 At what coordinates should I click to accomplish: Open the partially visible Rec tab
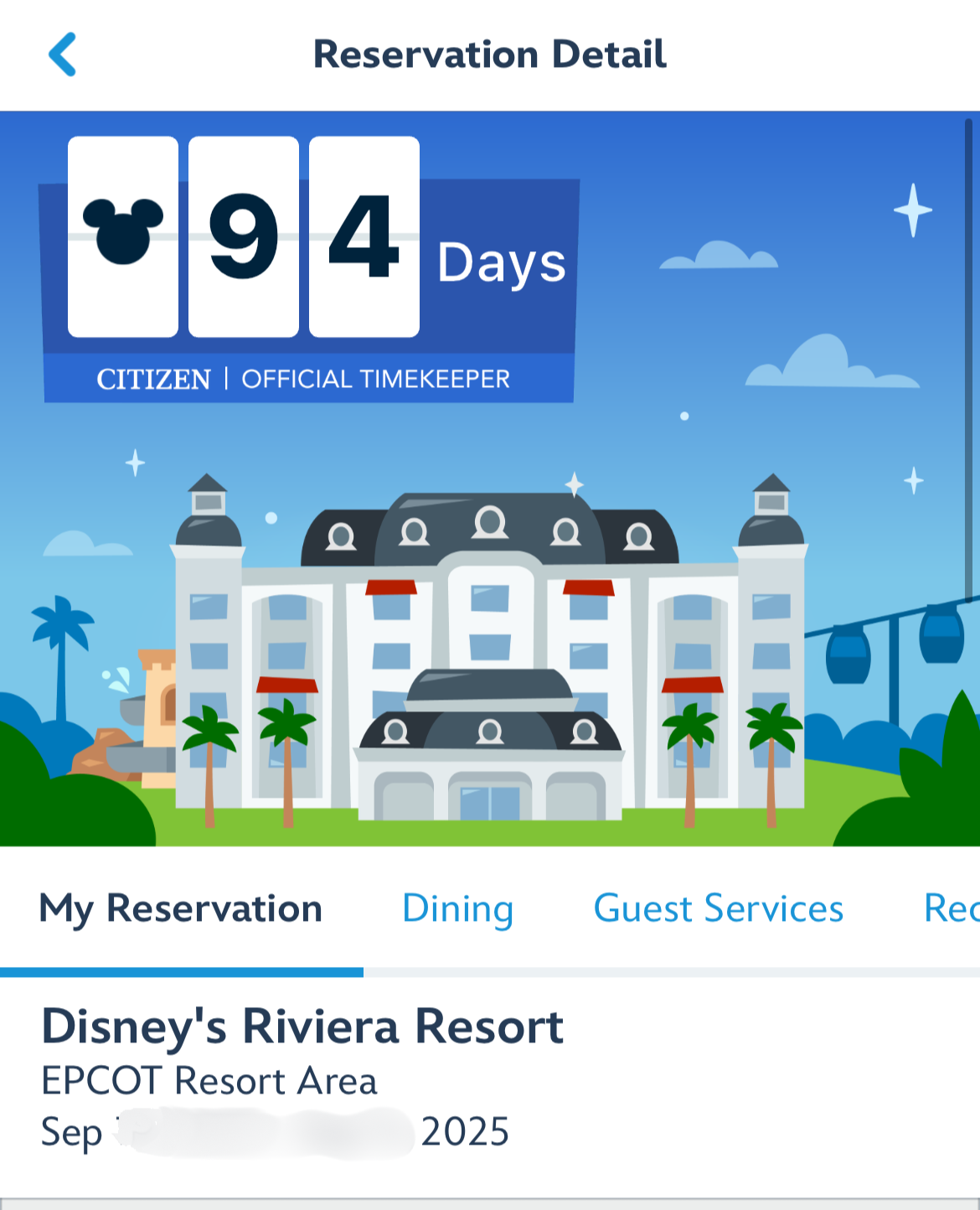click(x=951, y=909)
